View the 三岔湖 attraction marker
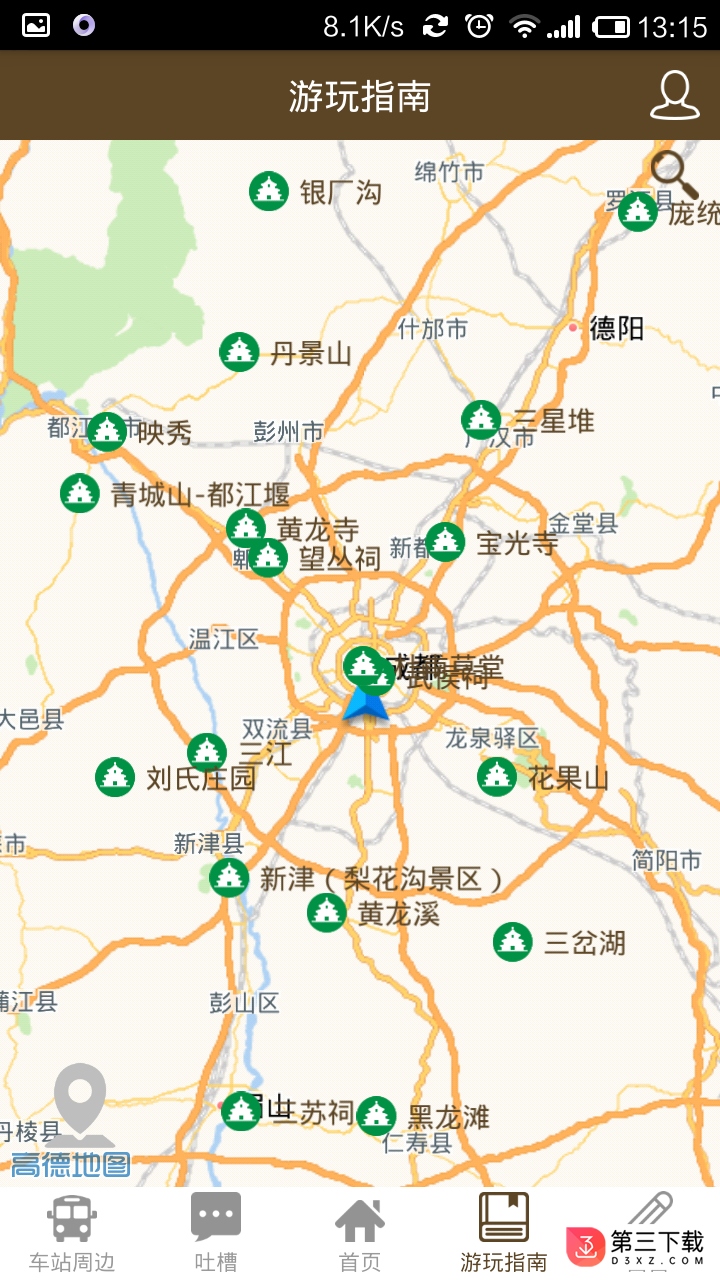Viewport: 720px width, 1280px height. [513, 941]
